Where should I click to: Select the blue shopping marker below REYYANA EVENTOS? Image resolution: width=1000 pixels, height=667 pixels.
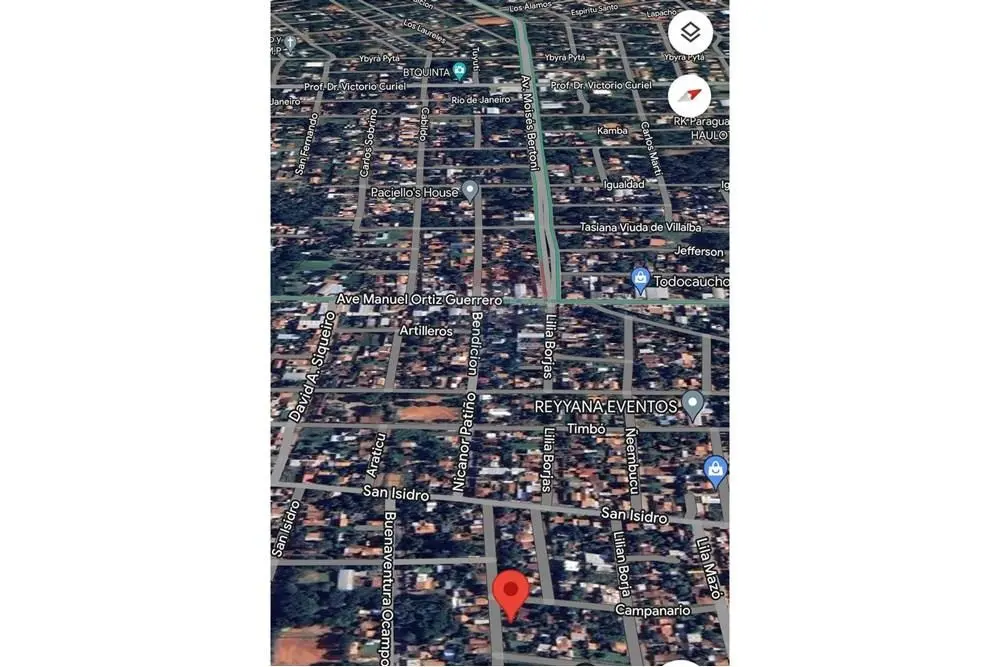[x=715, y=470]
